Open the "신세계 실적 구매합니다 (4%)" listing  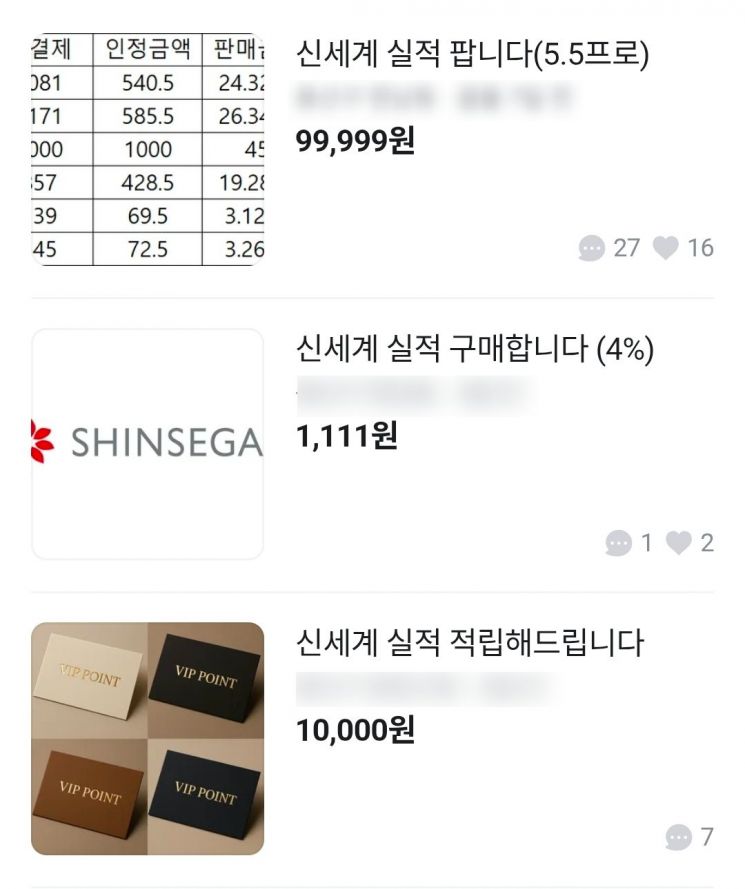475,348
